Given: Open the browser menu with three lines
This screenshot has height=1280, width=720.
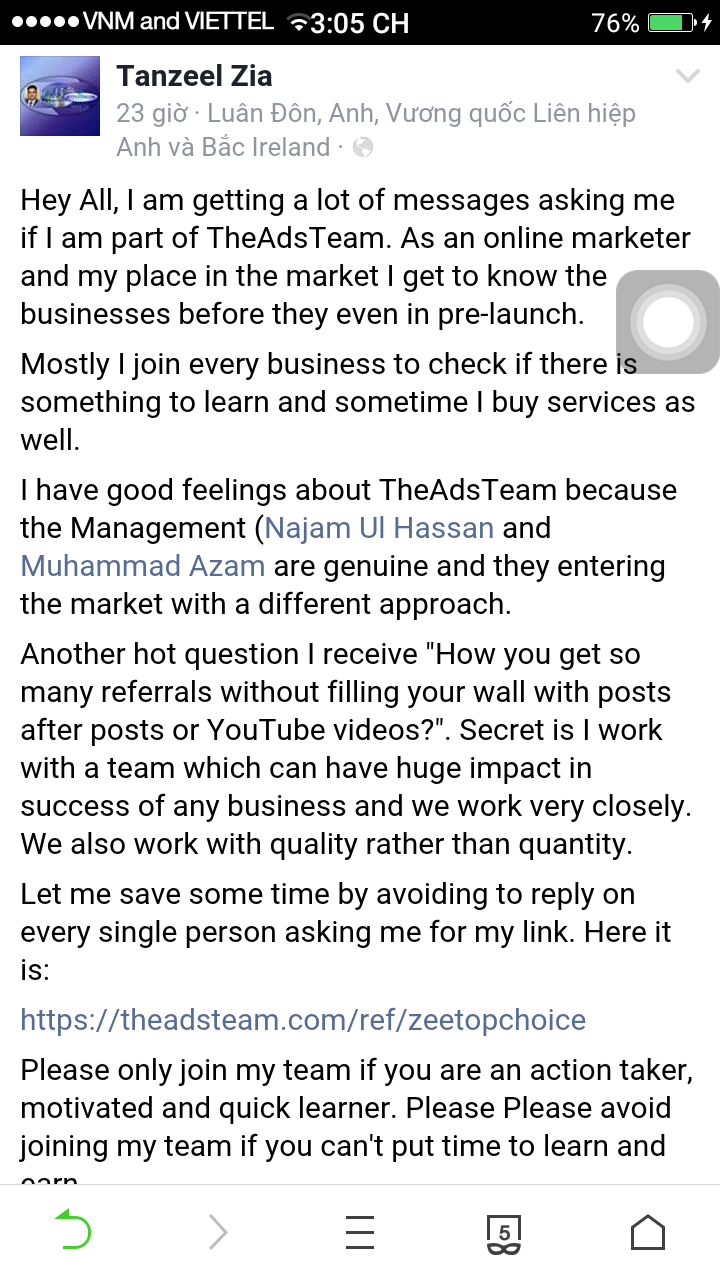Looking at the screenshot, I should pos(360,1231).
